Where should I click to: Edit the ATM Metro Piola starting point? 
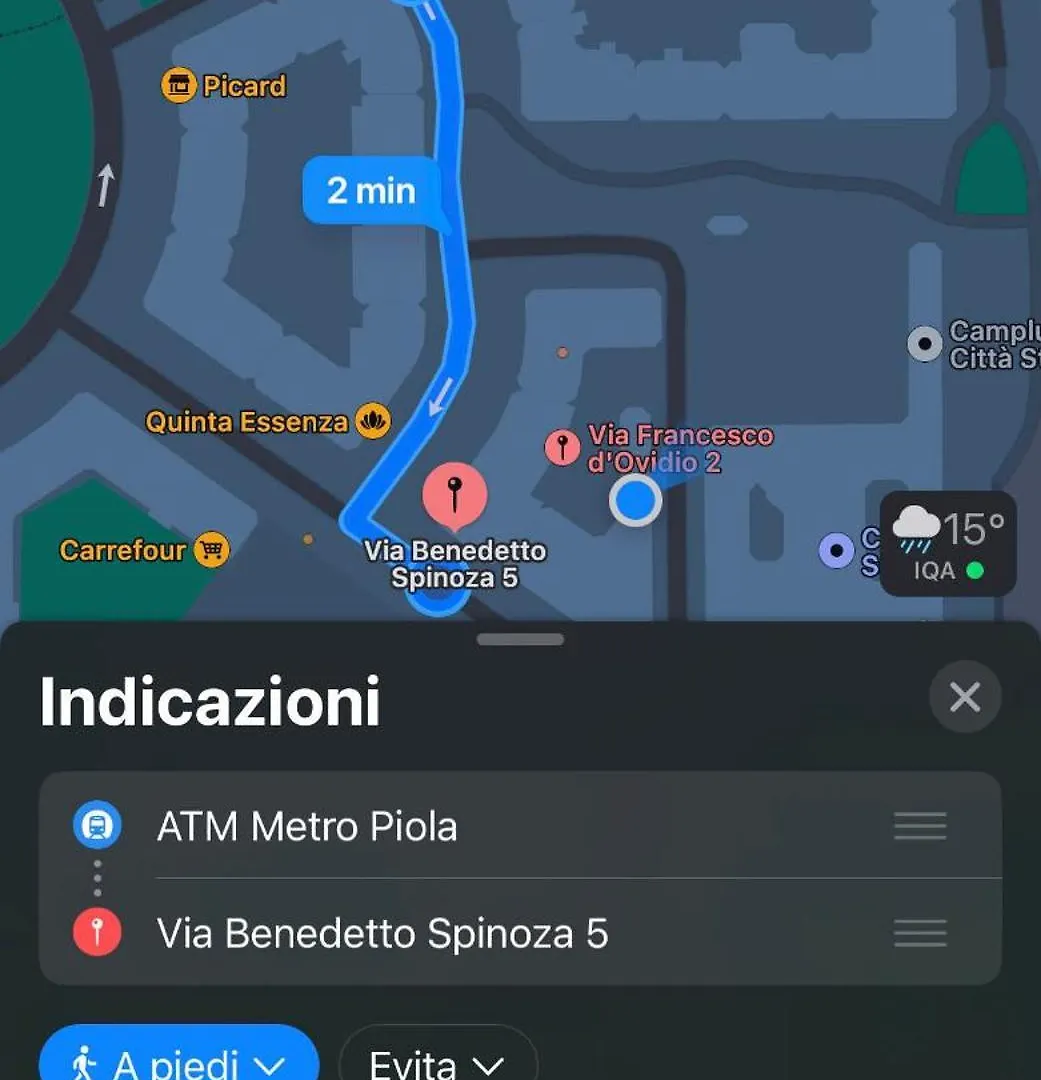point(306,827)
